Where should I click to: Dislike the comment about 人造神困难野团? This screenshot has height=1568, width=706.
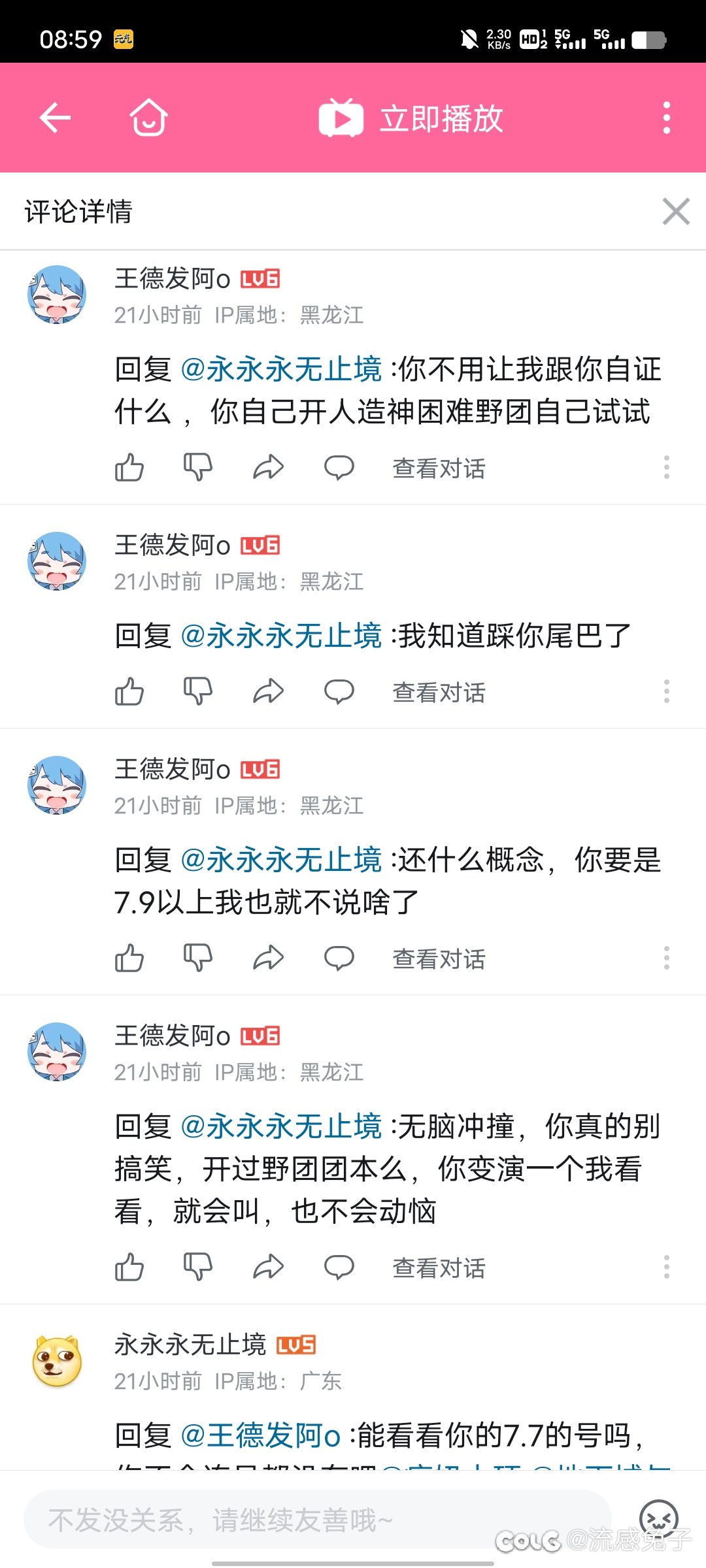(198, 468)
